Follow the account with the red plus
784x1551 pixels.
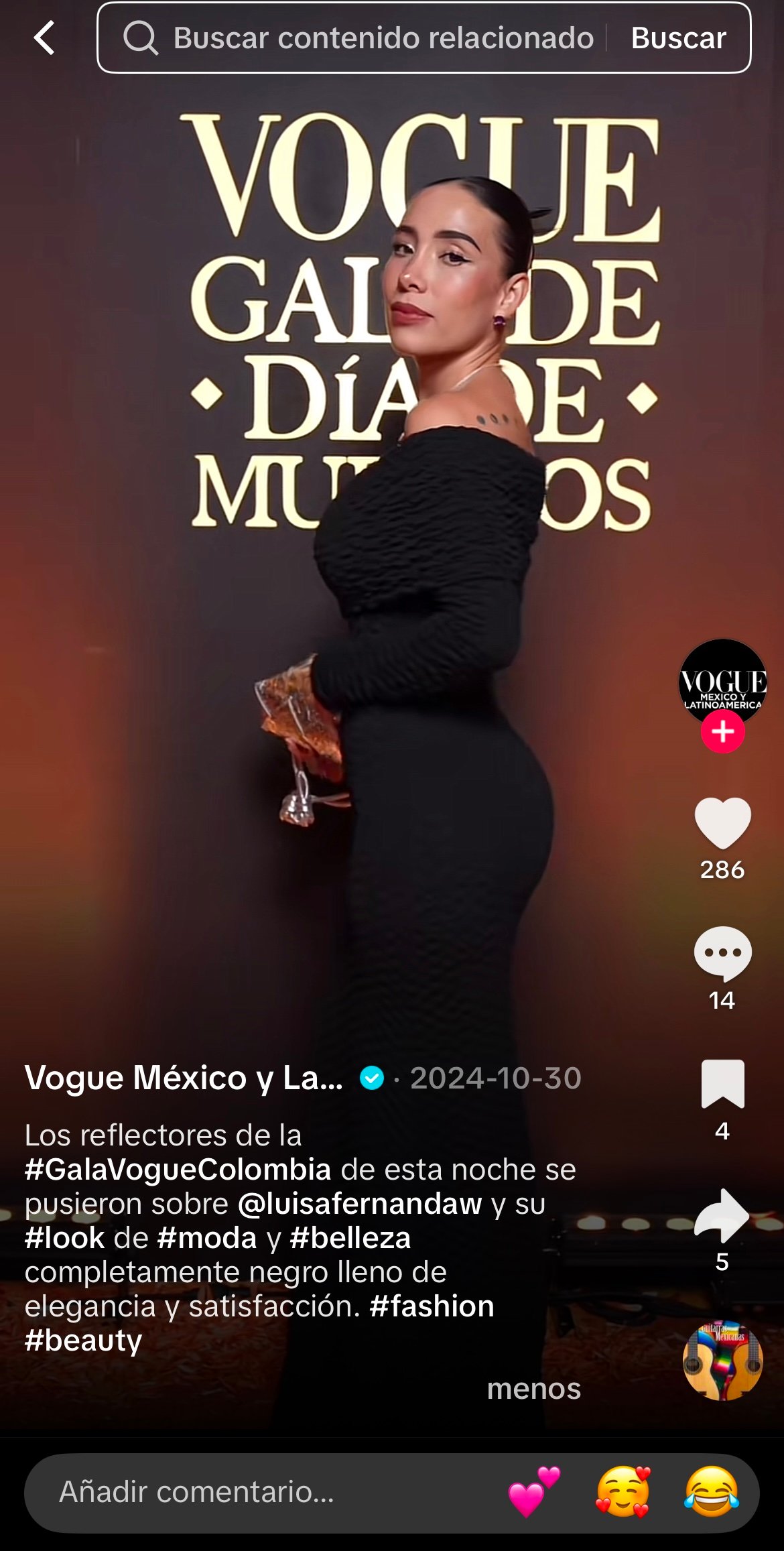[x=722, y=731]
